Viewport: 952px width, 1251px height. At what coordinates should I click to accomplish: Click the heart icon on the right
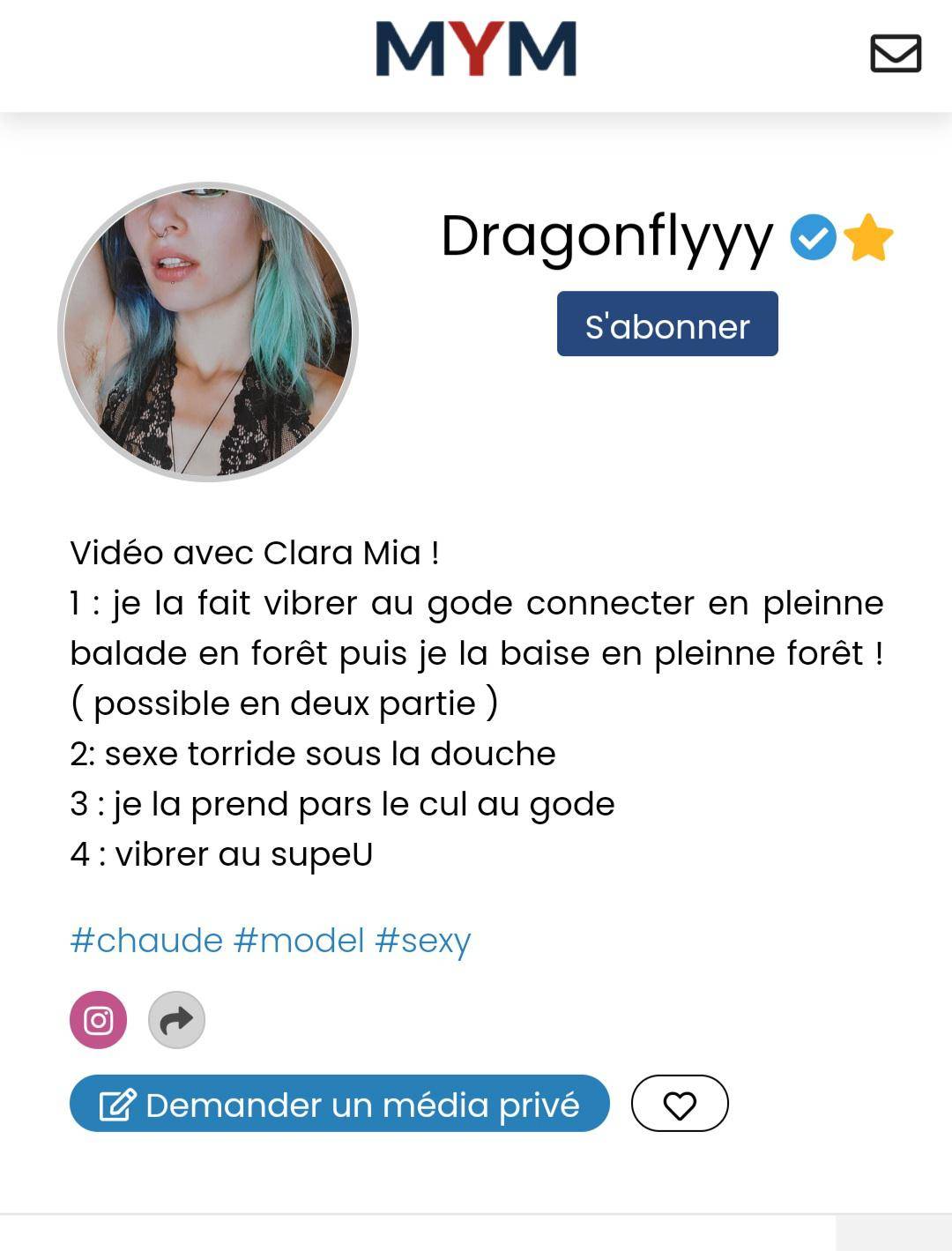680,1104
